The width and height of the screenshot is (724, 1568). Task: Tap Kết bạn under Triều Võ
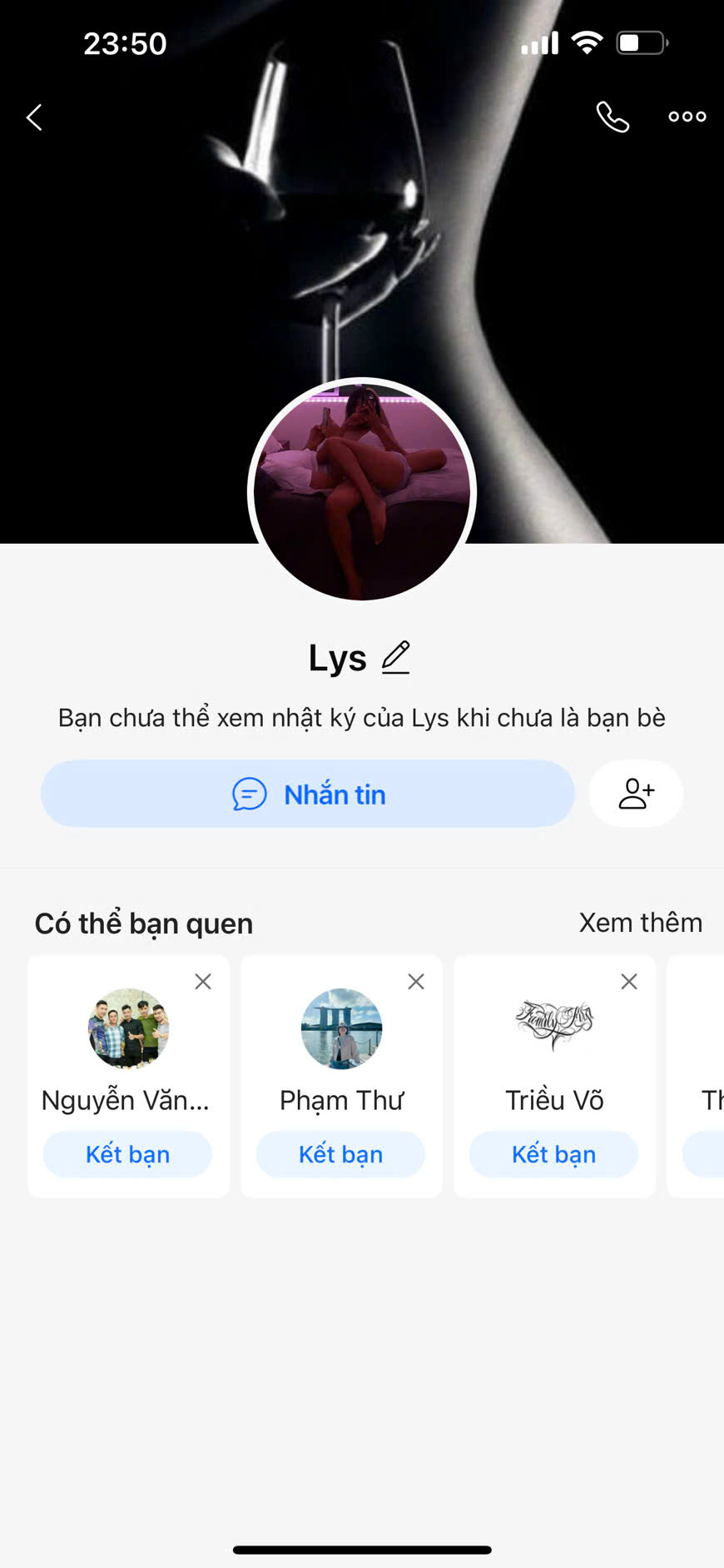point(553,1154)
